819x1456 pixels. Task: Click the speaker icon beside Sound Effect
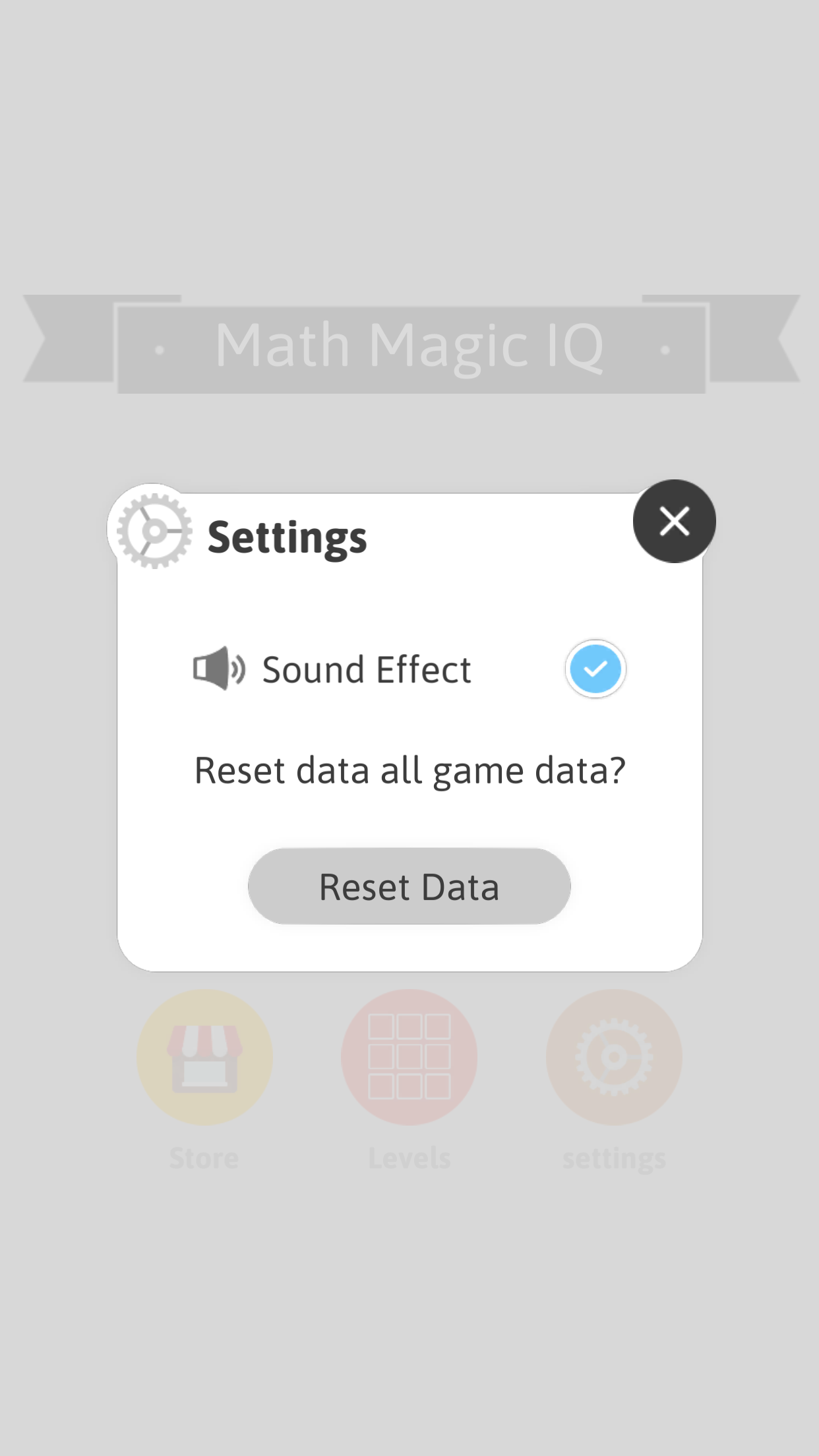coord(218,668)
